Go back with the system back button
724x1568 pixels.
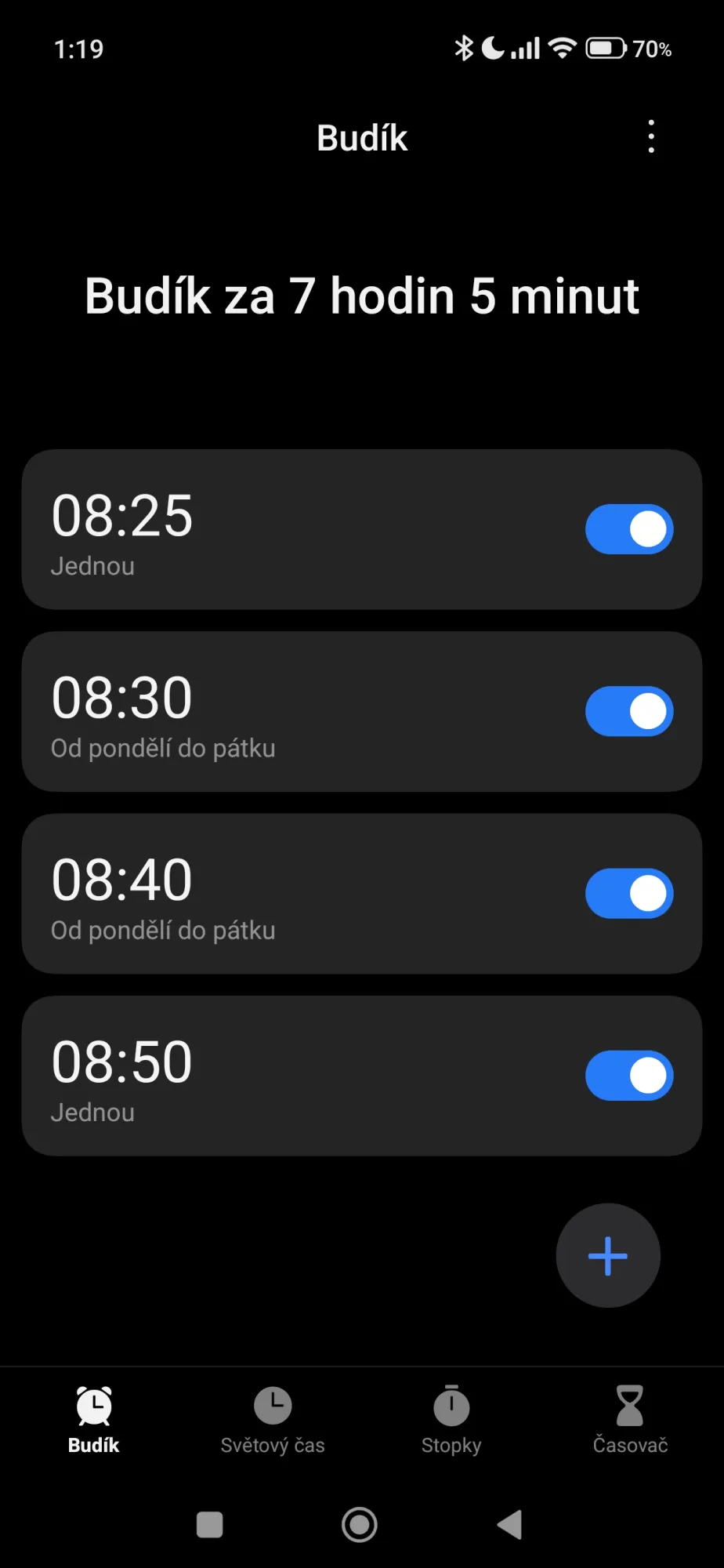click(510, 1525)
